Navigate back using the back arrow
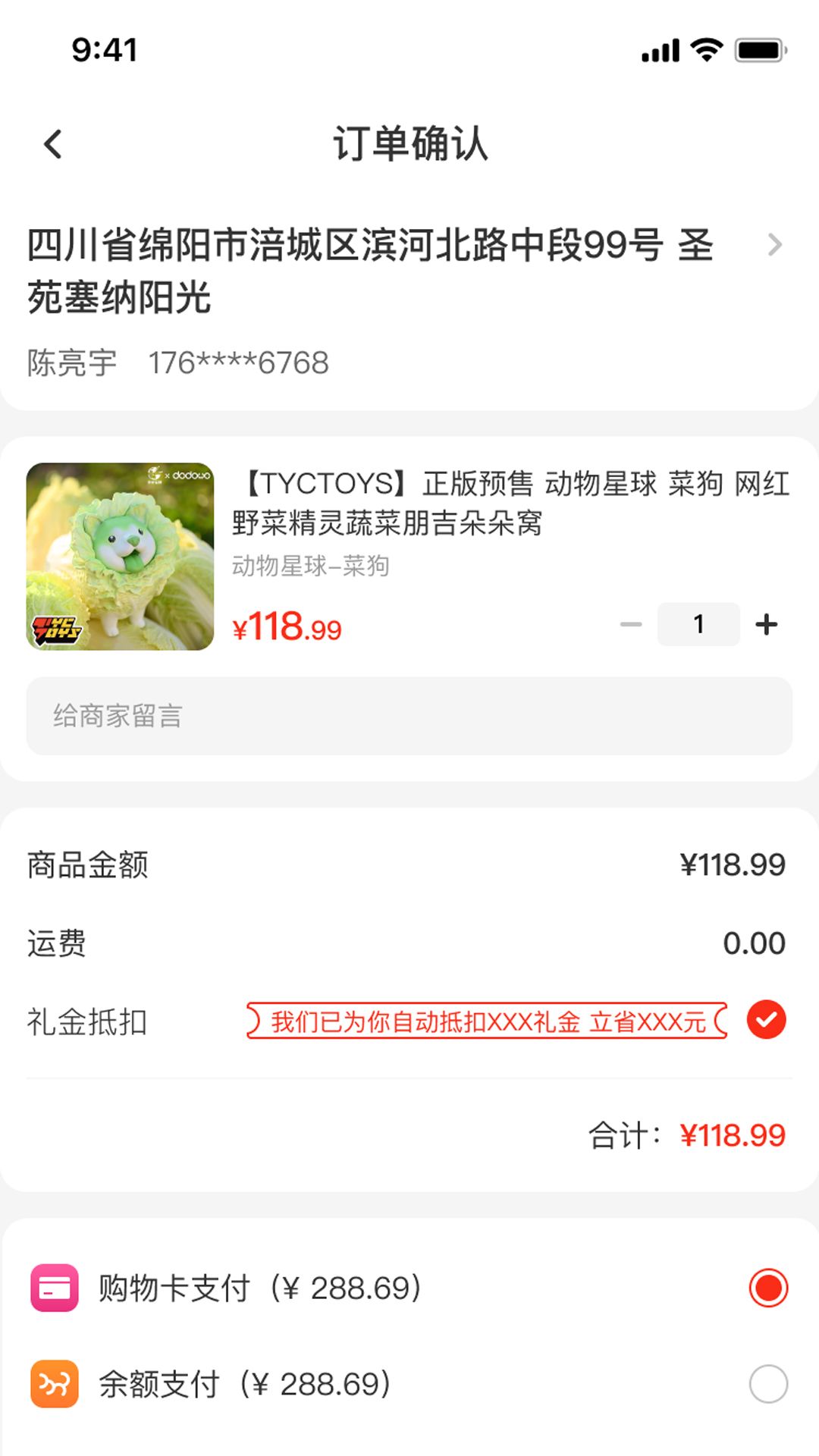The height and width of the screenshot is (1456, 819). (x=52, y=144)
